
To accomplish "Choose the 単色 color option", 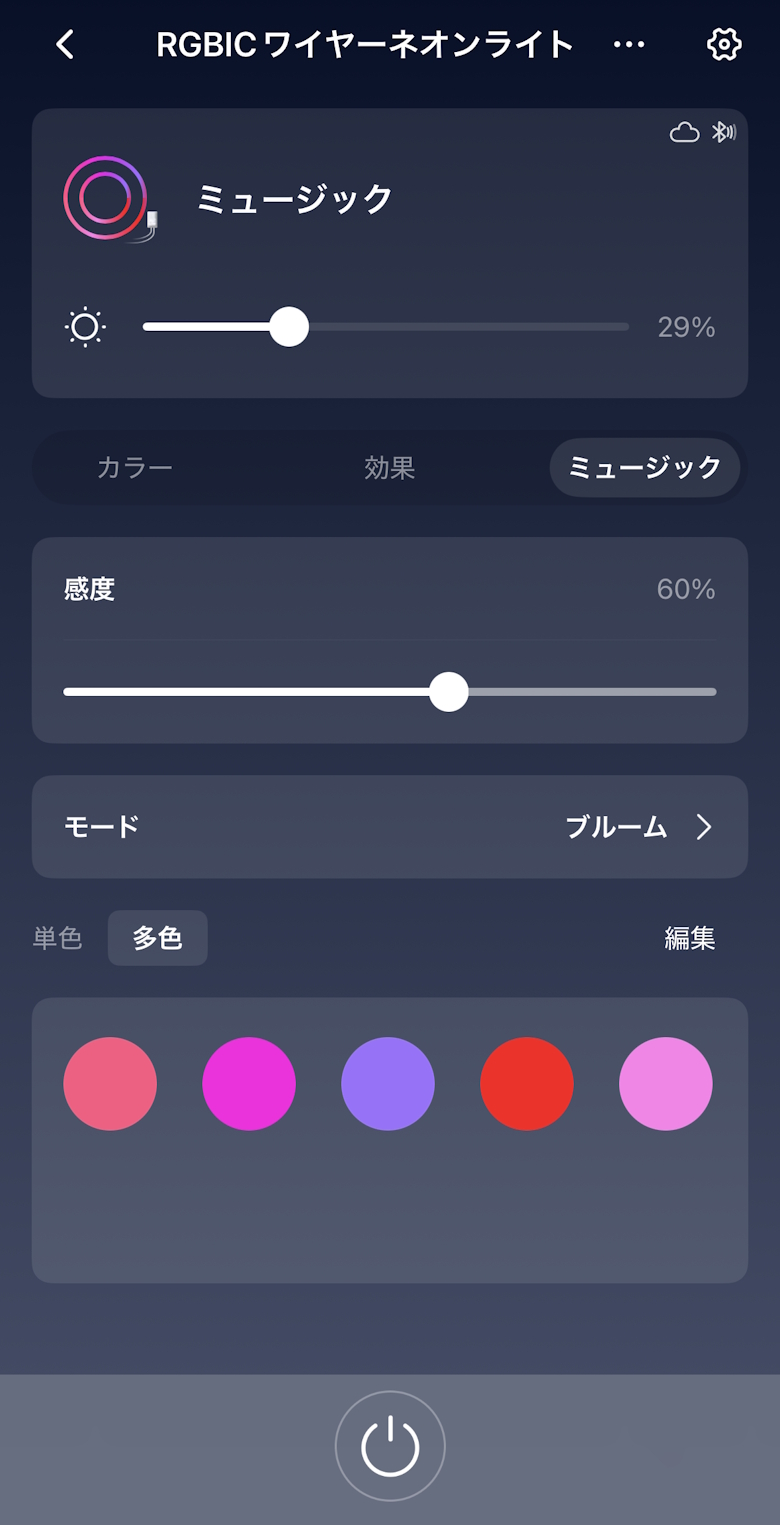I will tap(58, 938).
